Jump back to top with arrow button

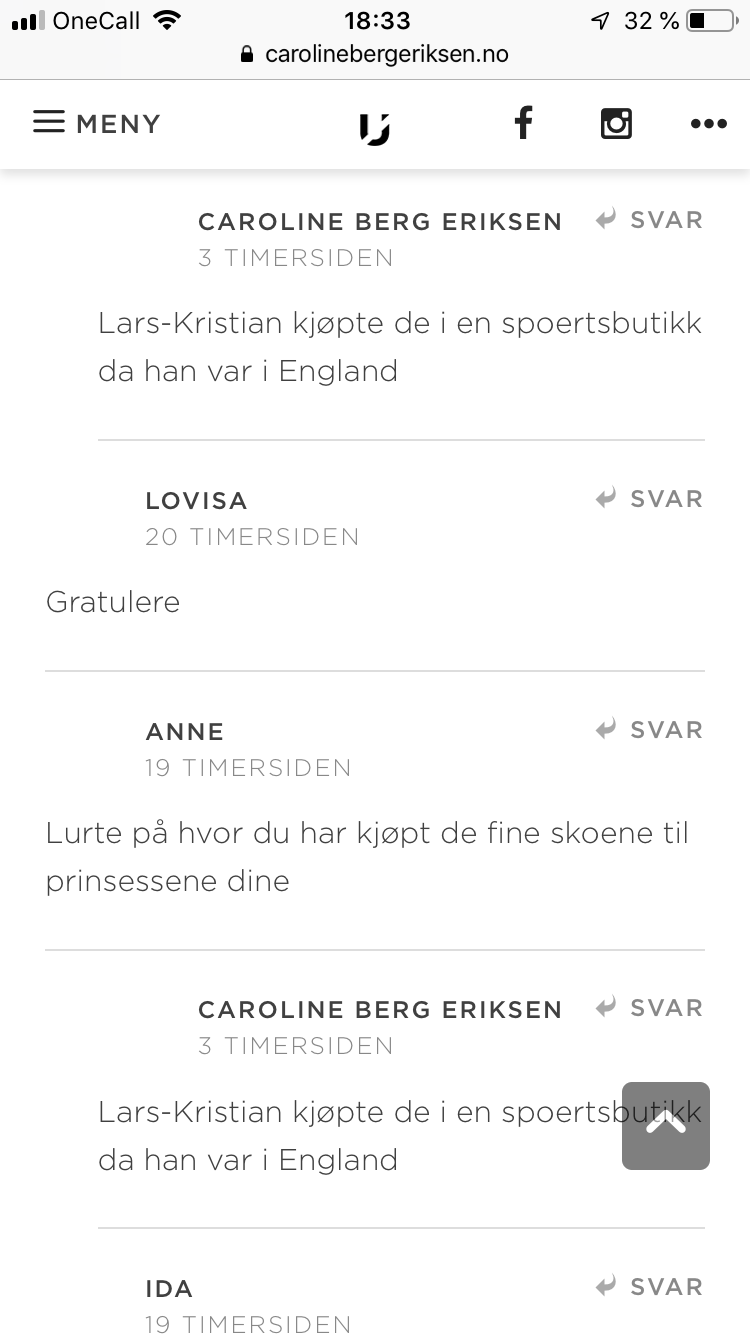[x=666, y=1125]
